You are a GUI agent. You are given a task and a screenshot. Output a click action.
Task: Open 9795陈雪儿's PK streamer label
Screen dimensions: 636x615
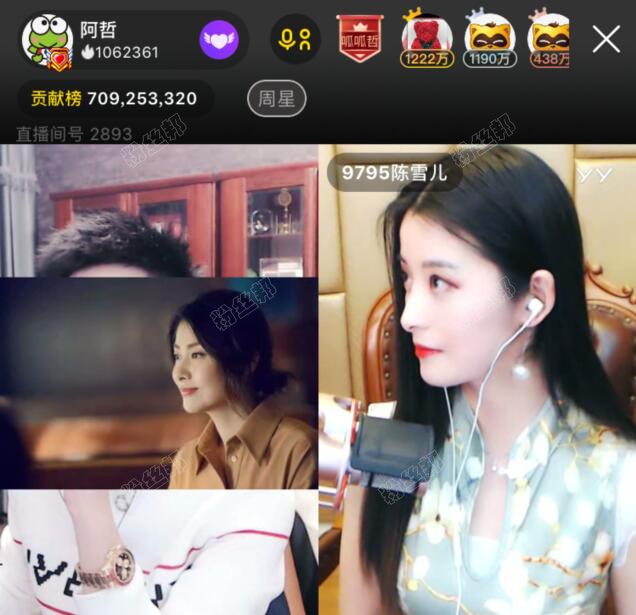[394, 172]
